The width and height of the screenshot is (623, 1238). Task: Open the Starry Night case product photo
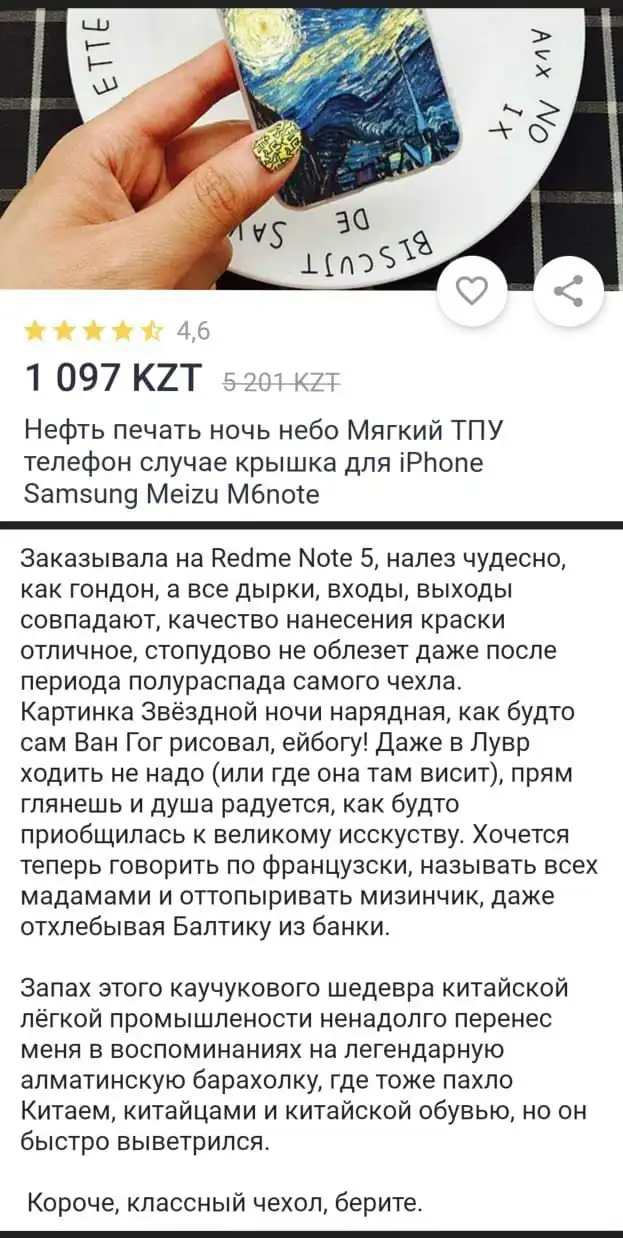point(311,146)
